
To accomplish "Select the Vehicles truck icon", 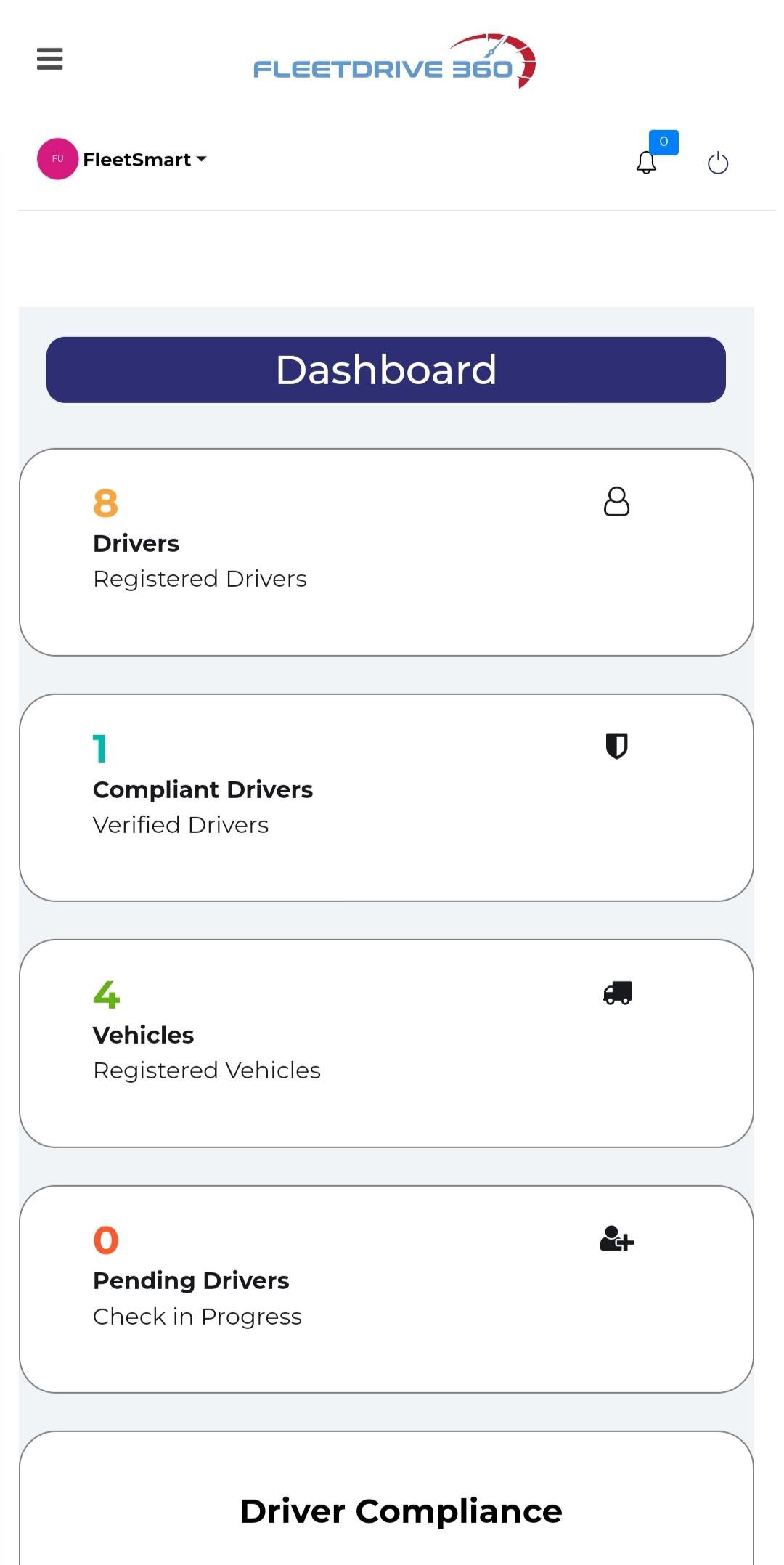I will pyautogui.click(x=616, y=993).
